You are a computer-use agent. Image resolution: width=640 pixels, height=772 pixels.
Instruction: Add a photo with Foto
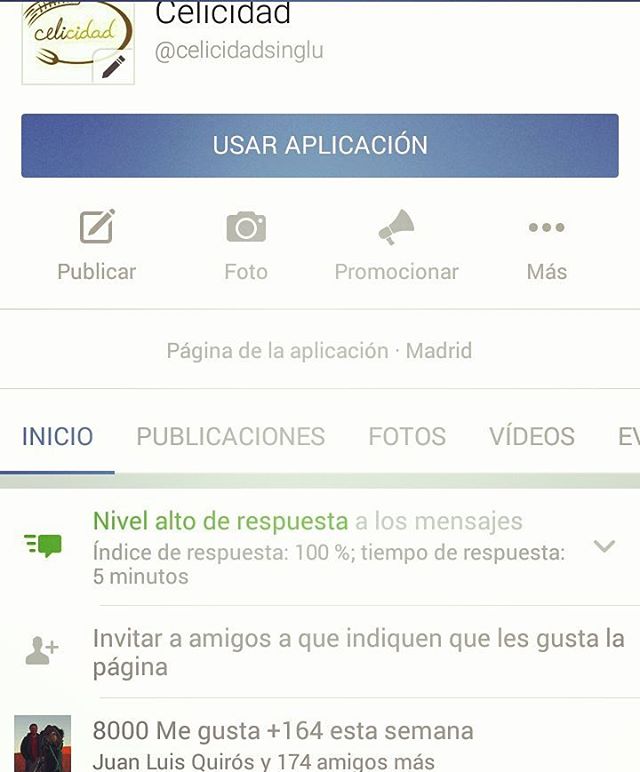pyautogui.click(x=246, y=245)
